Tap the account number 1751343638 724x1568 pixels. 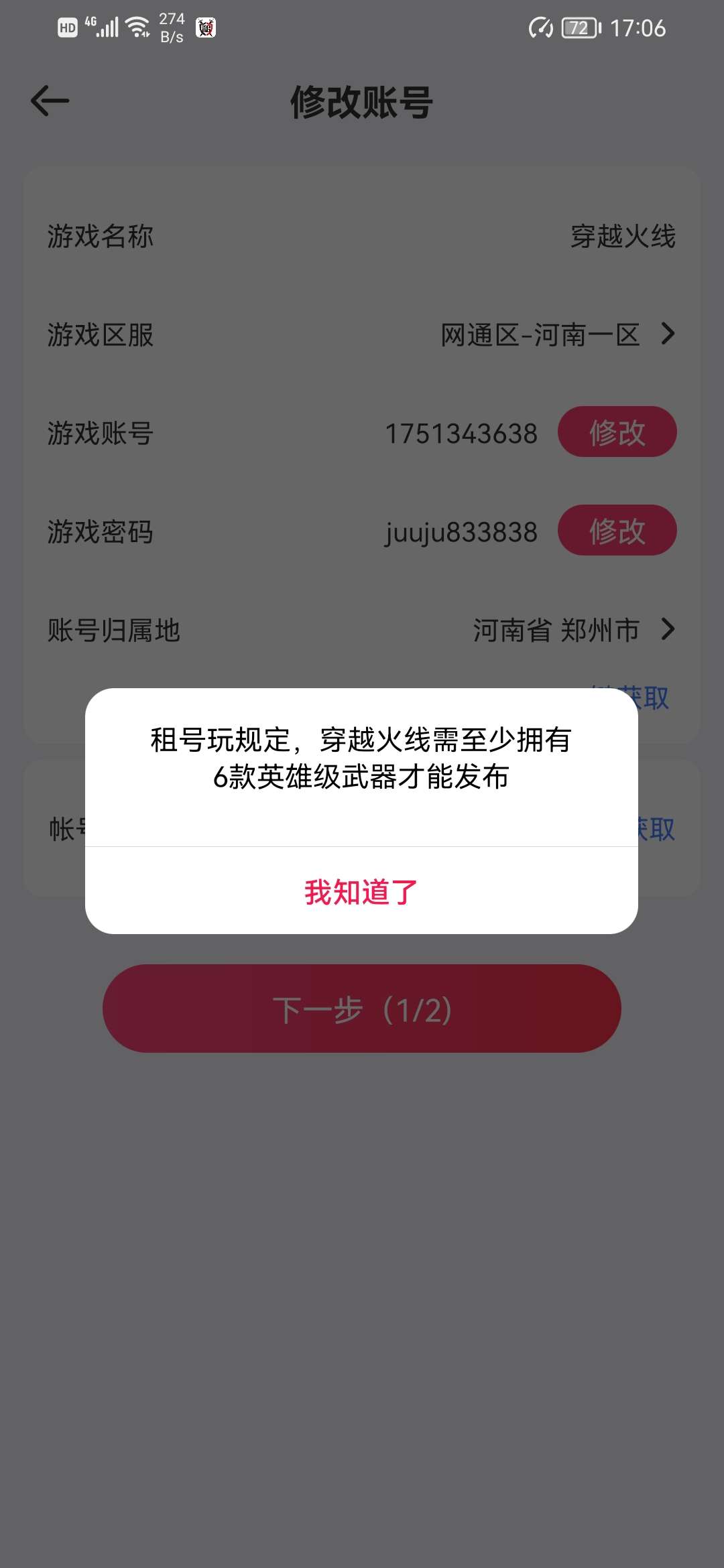click(x=461, y=432)
